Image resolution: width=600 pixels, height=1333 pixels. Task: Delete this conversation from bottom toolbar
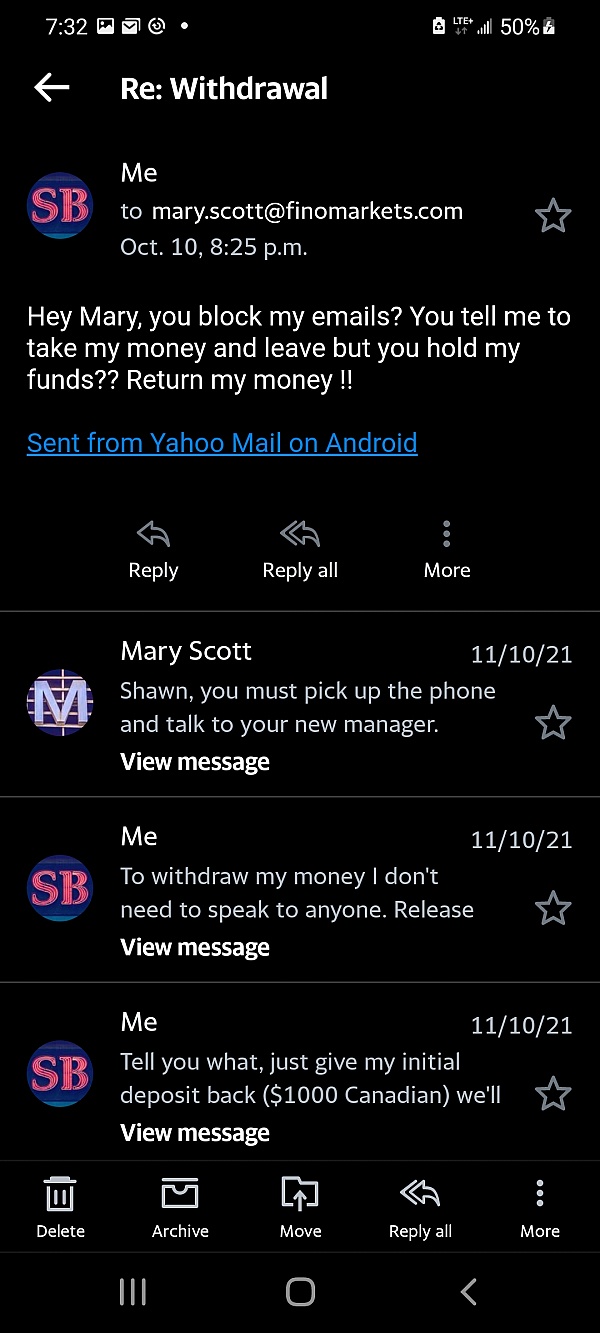60,1208
